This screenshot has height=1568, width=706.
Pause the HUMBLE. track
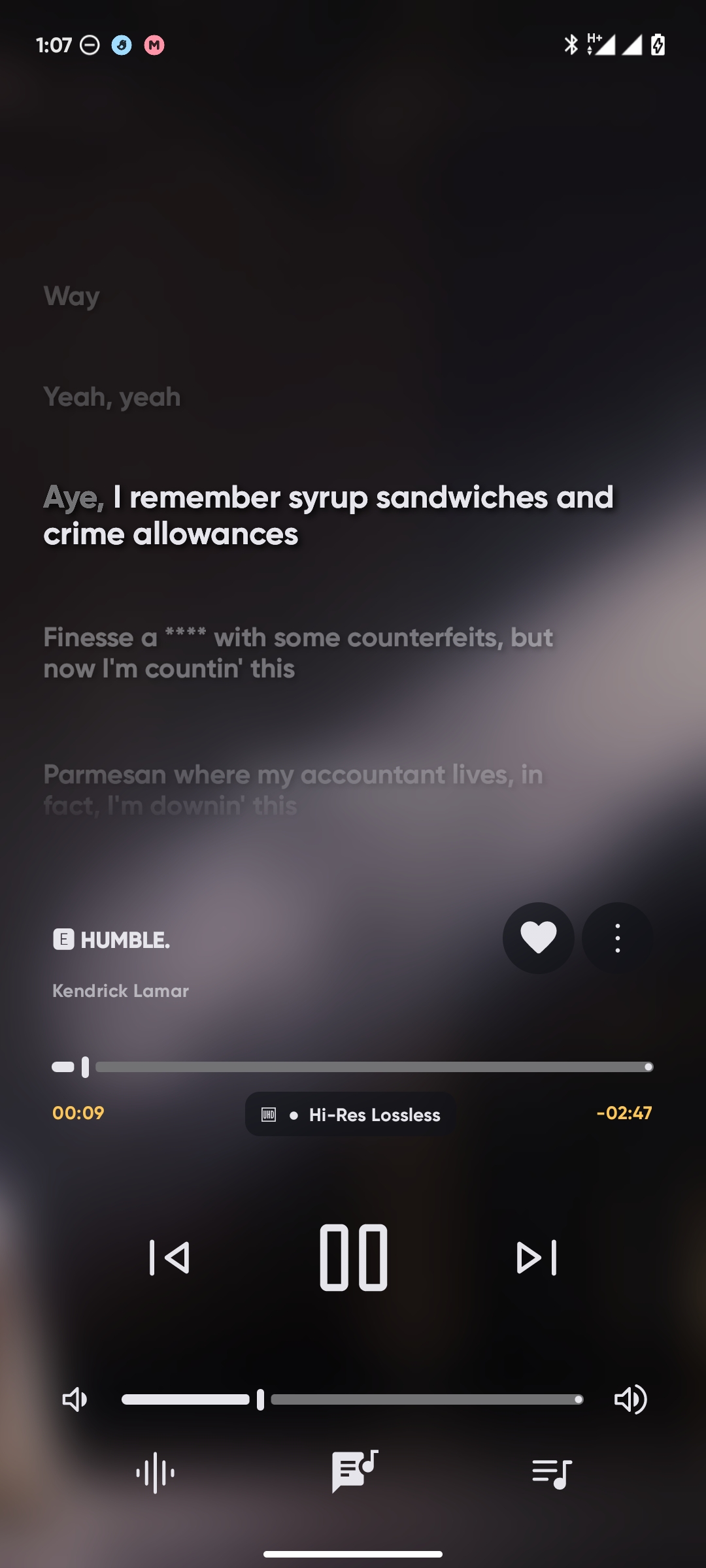tap(353, 1258)
